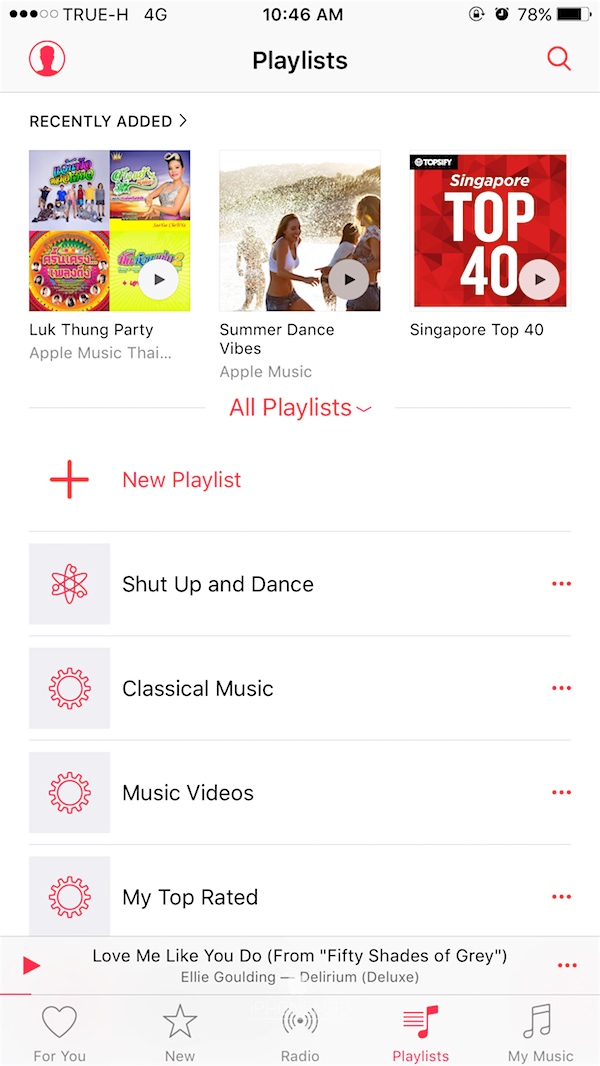Open the My Top Rated playlist
The width and height of the screenshot is (600, 1066).
click(189, 897)
